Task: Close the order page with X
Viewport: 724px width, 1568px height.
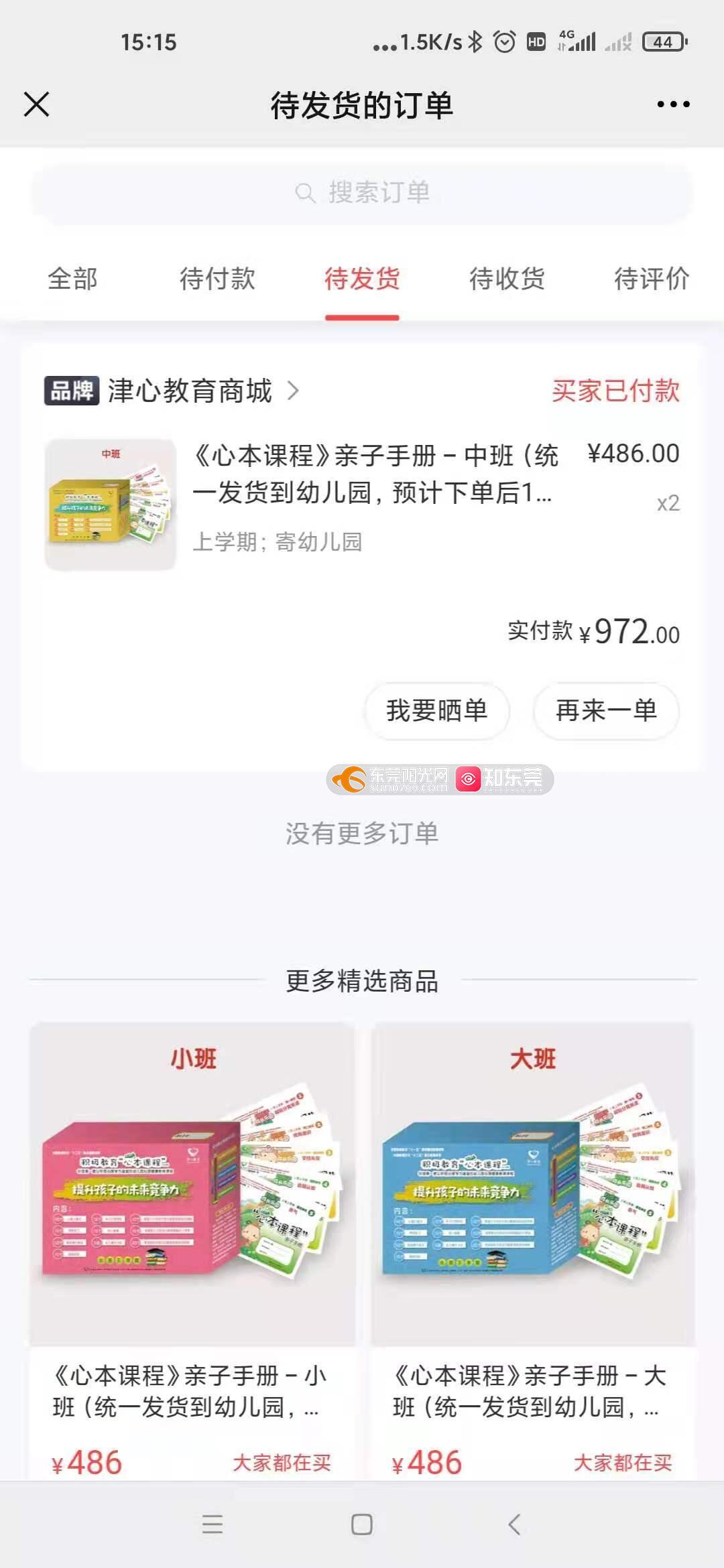Action: pos(37,105)
